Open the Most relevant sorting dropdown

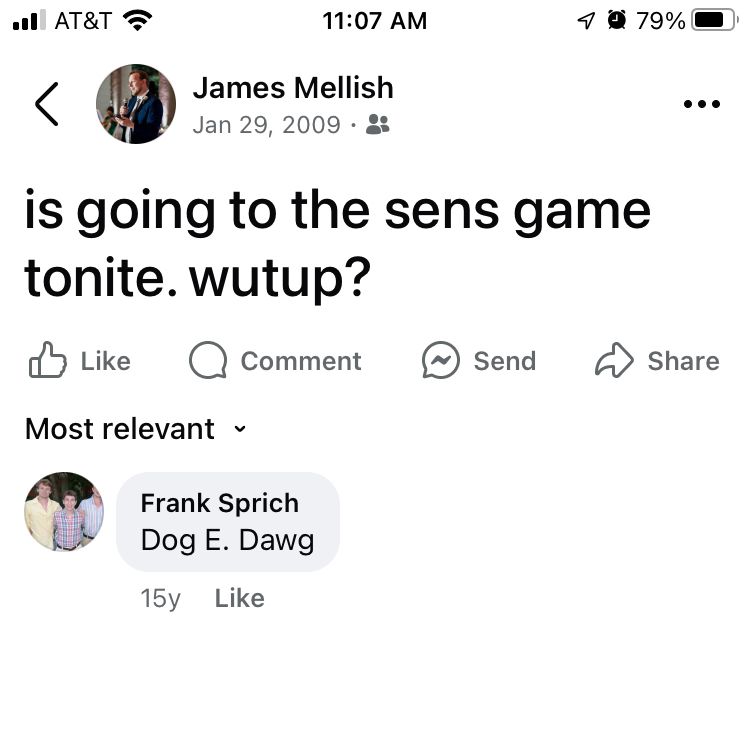[120, 429]
